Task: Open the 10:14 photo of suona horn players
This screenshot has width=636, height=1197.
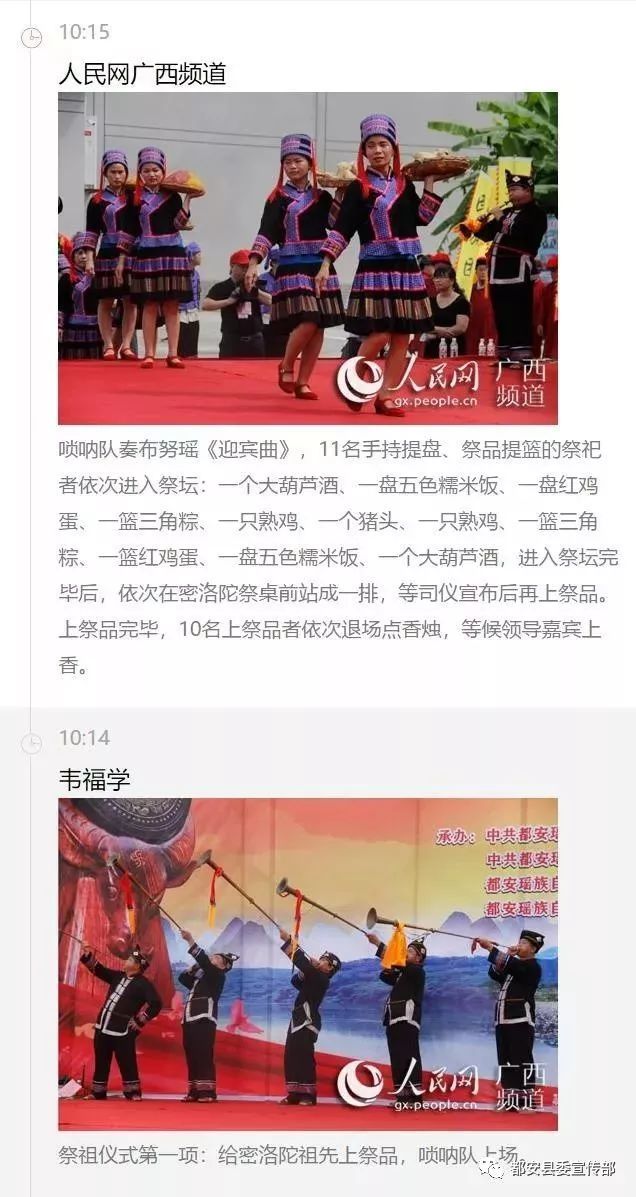Action: [308, 964]
